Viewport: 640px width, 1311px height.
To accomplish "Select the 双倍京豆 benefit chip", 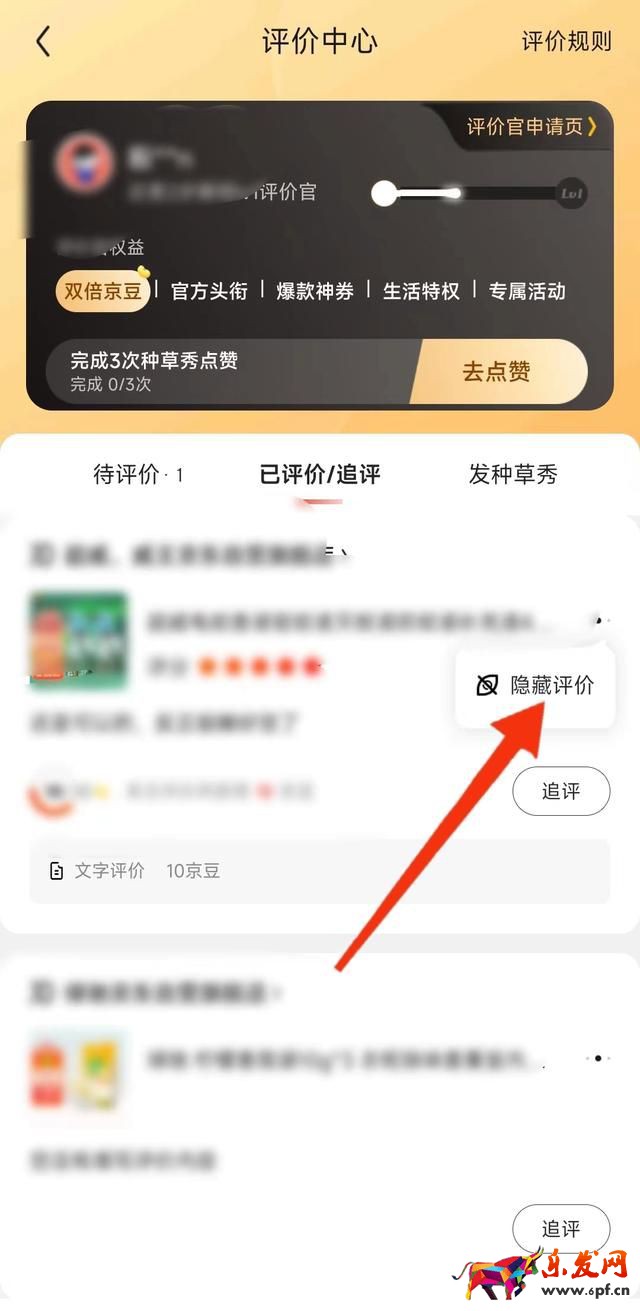I will 103,291.
